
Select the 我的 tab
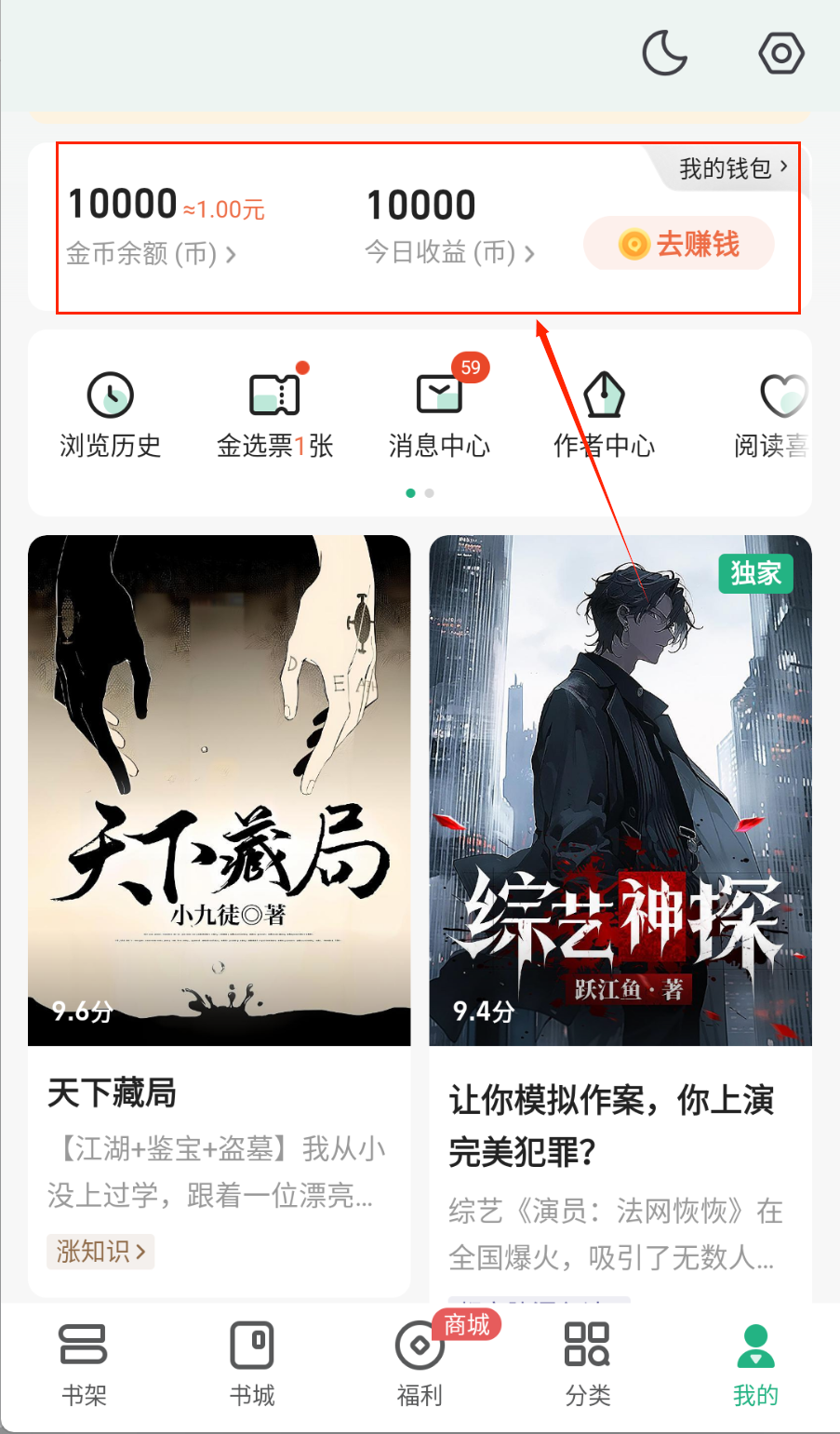coord(755,1363)
